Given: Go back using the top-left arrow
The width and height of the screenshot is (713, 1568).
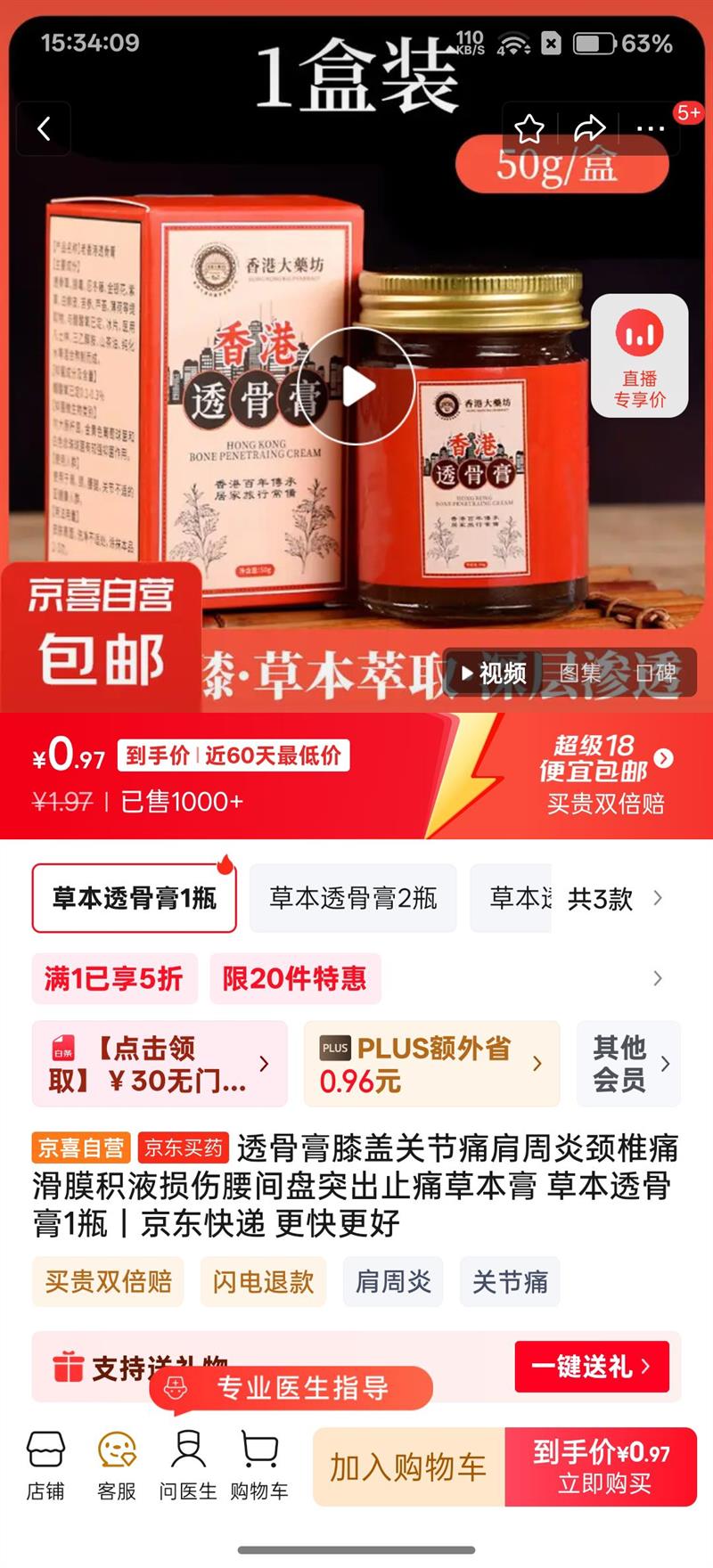Looking at the screenshot, I should pyautogui.click(x=44, y=129).
